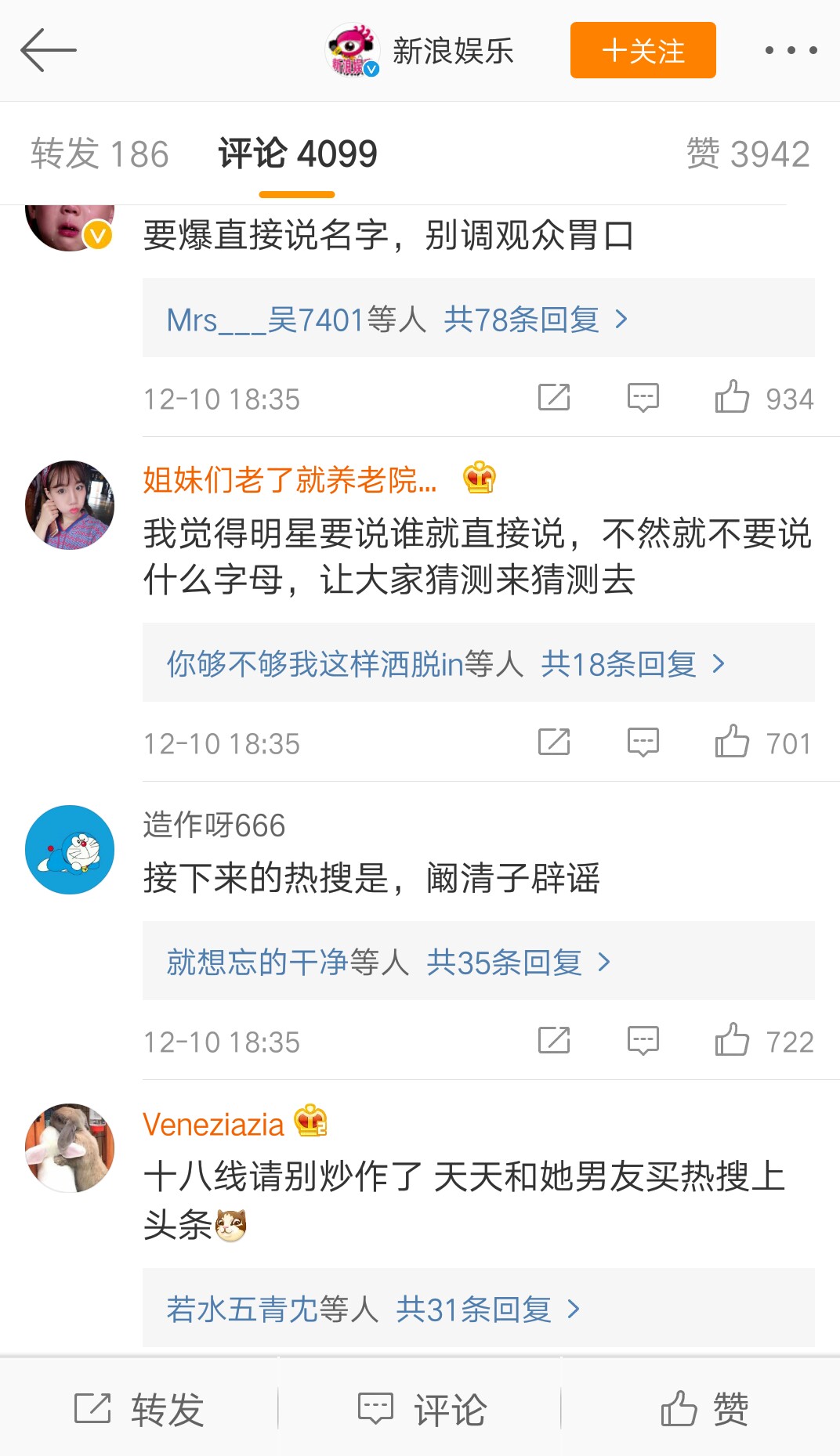This screenshot has height=1456, width=840.
Task: Open profile of 姐妹们老了就养老院
Action: (x=290, y=479)
